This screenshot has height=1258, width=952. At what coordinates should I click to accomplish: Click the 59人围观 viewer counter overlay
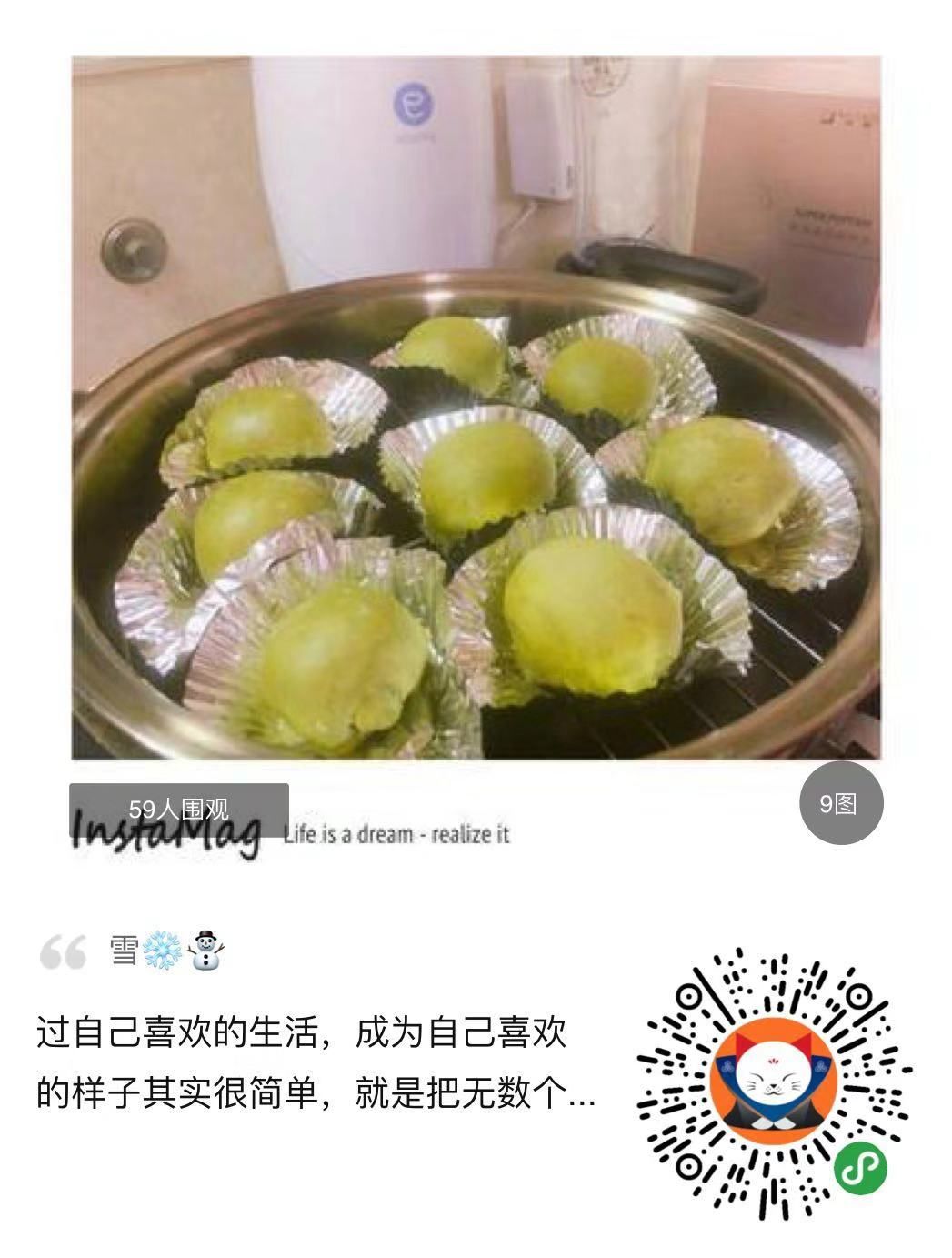180,805
